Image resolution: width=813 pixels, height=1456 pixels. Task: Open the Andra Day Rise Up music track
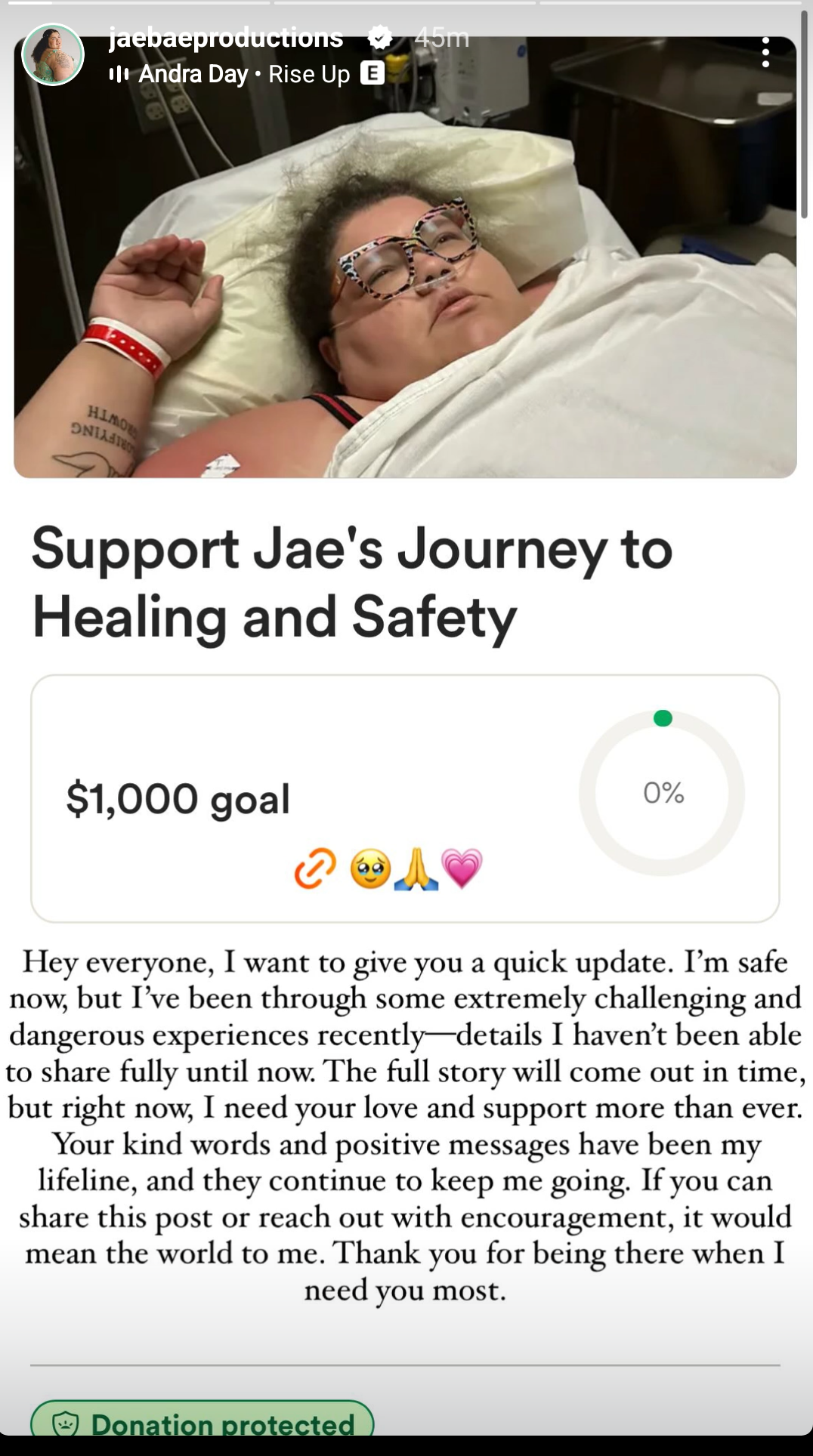pos(245,74)
